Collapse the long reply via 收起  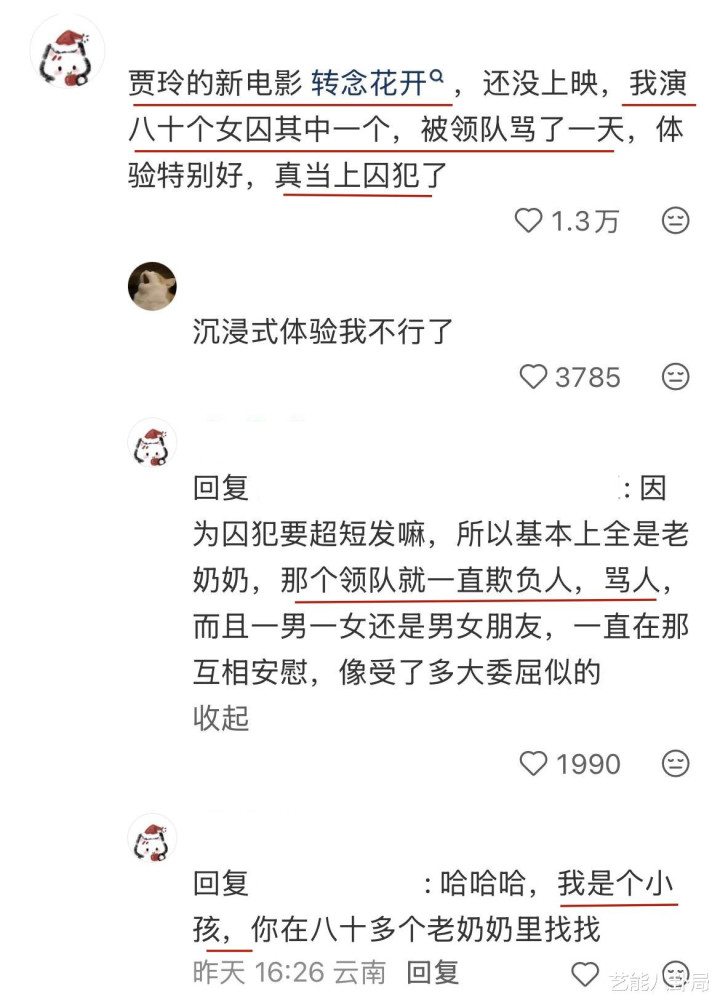coord(220,718)
